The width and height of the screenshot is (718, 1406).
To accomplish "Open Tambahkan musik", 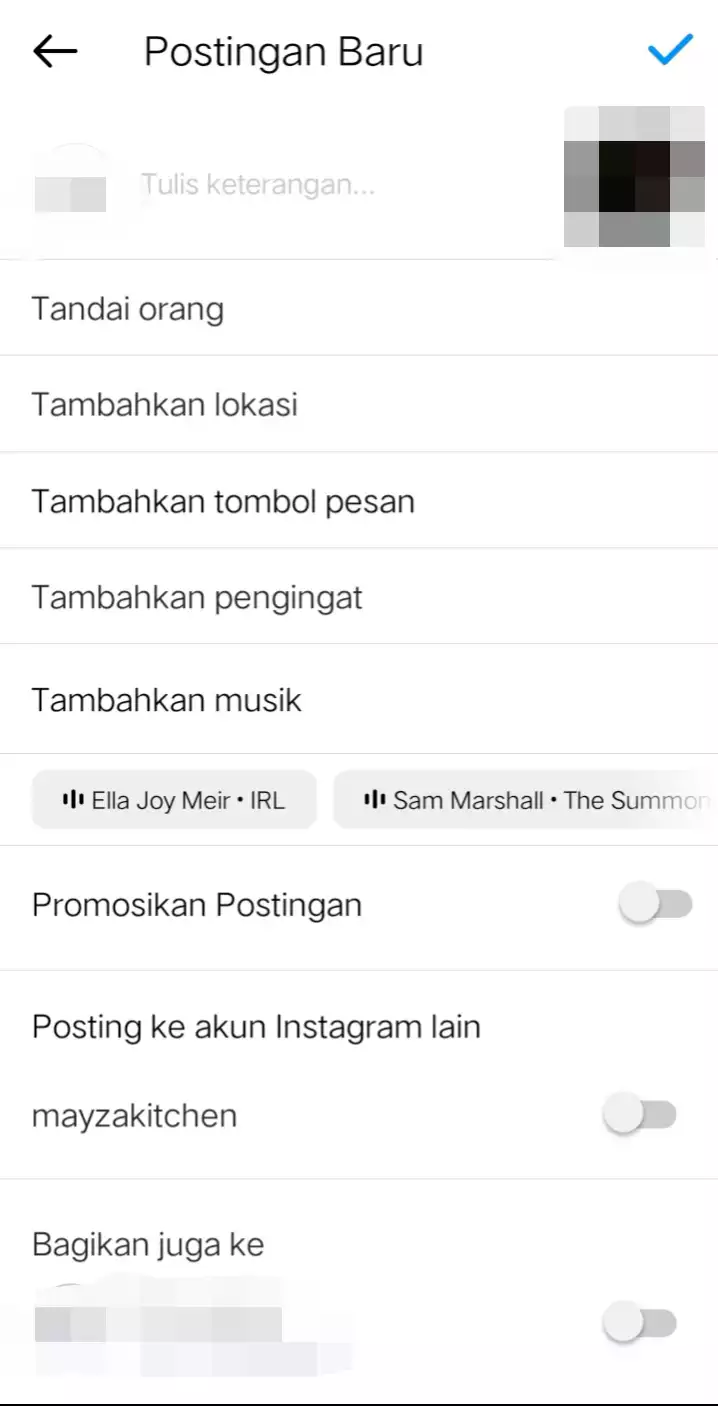I will pos(359,699).
